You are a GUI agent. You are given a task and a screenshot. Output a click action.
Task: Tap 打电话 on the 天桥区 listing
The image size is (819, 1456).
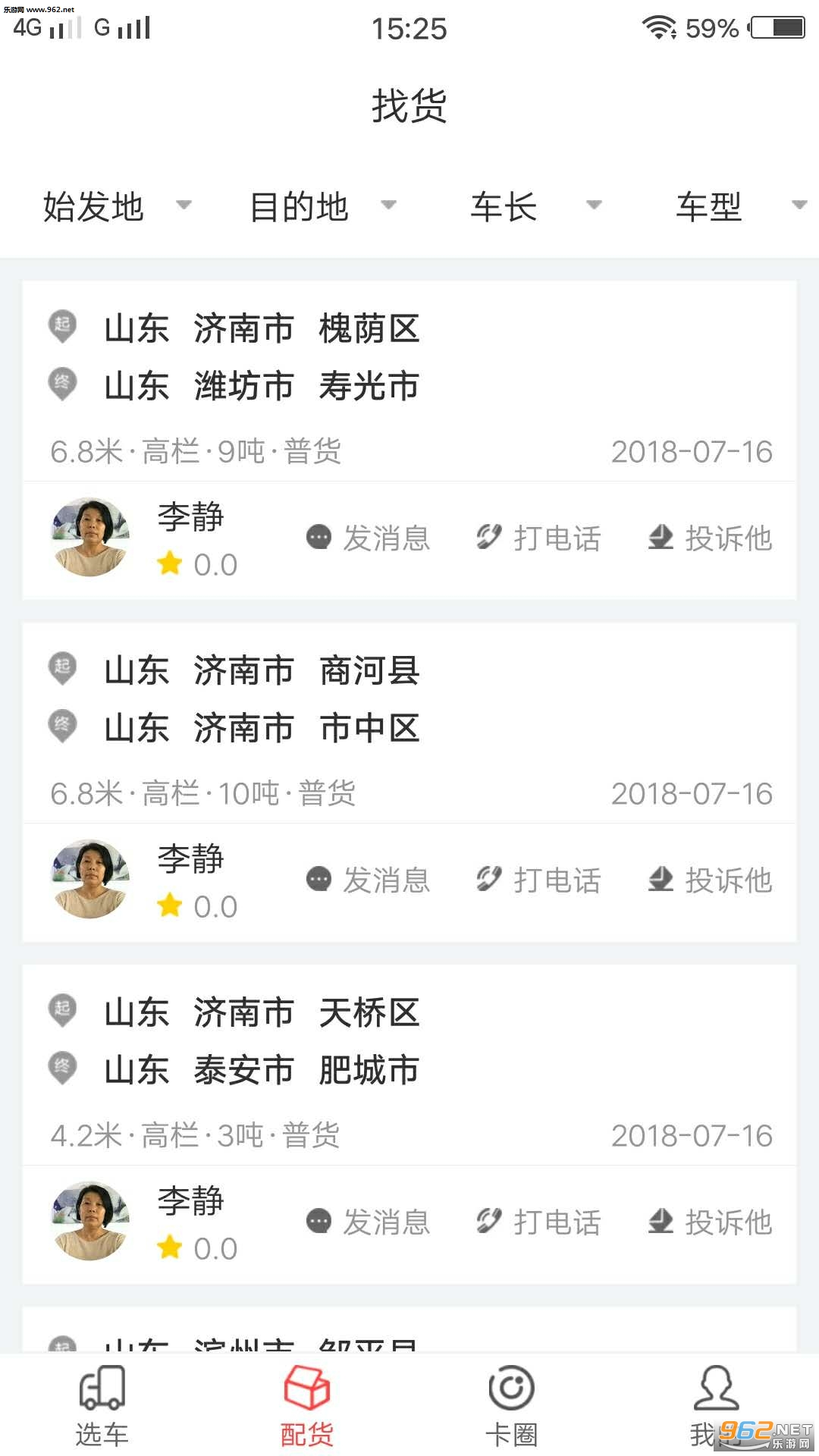pos(539,1222)
